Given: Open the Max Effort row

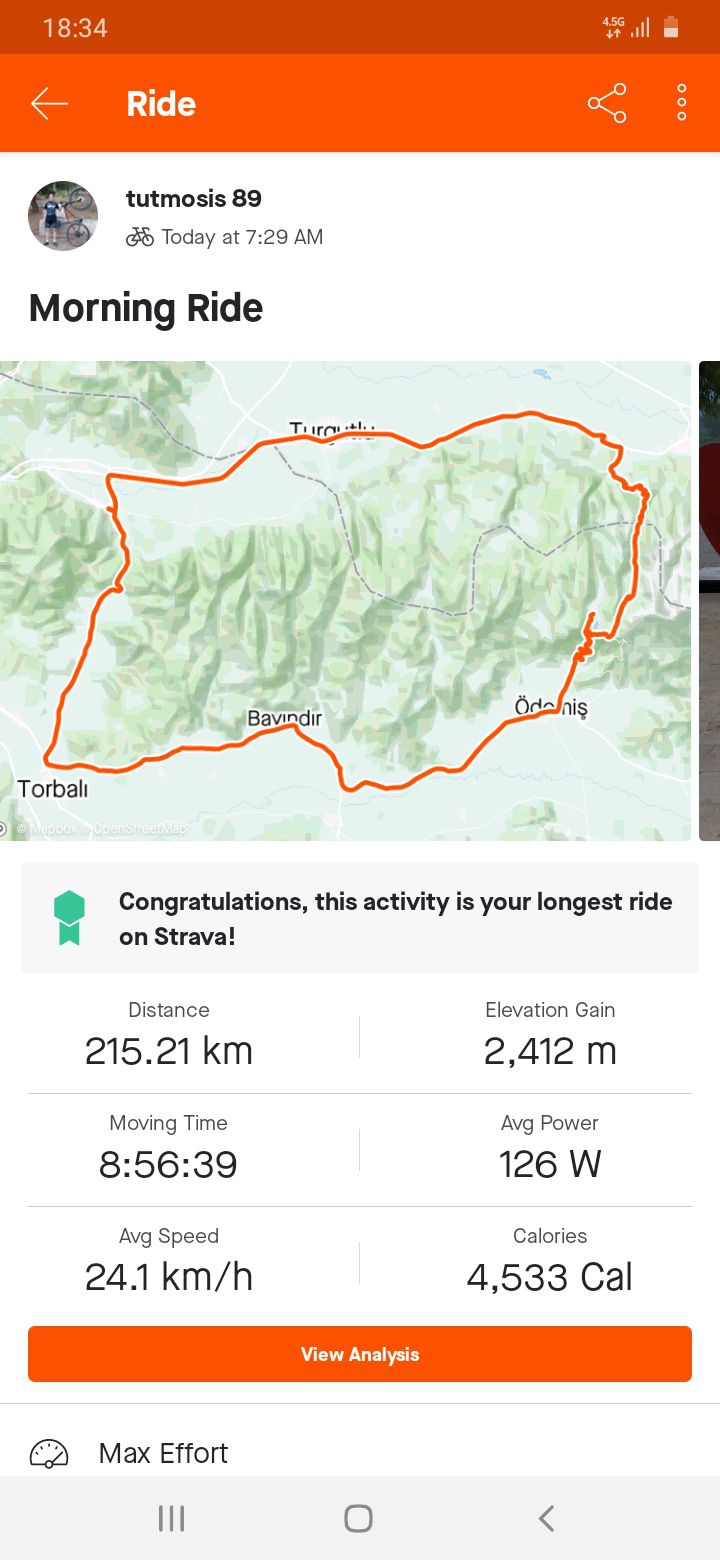Looking at the screenshot, I should pos(360,1452).
